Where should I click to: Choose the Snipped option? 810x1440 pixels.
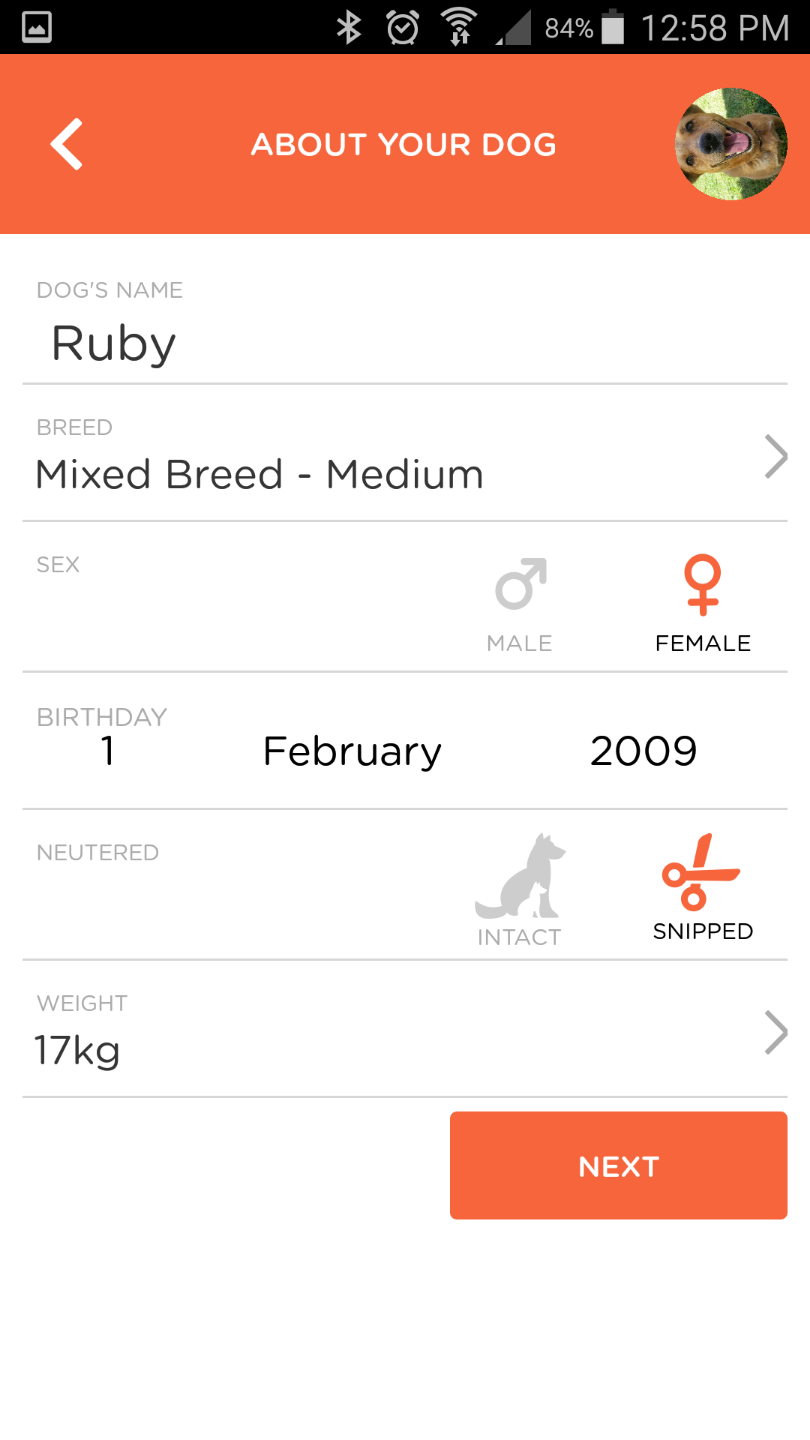[x=703, y=888]
